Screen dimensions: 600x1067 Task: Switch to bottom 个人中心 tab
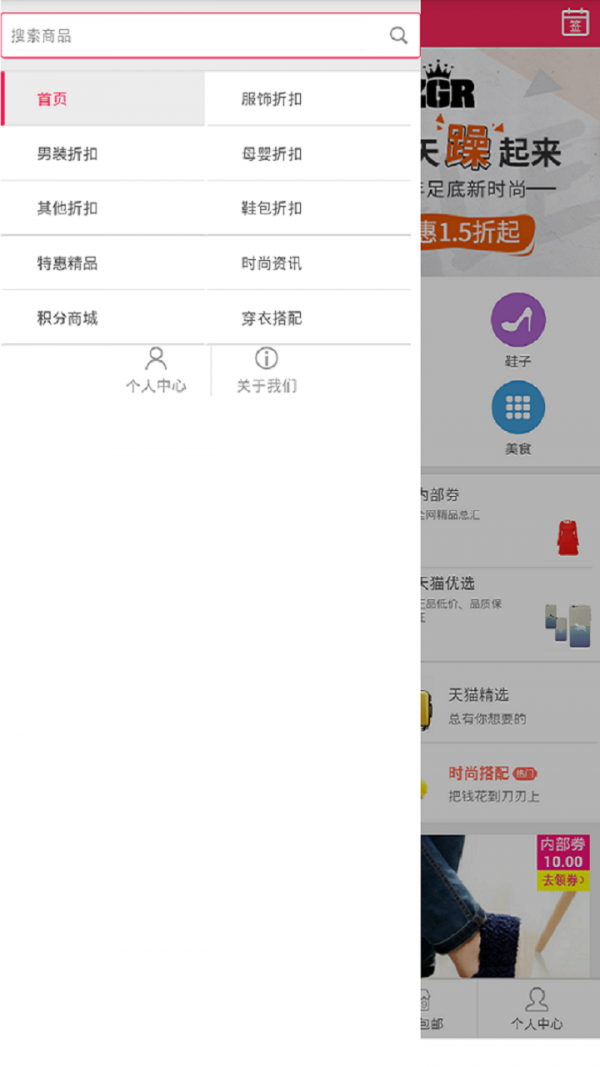tap(537, 1008)
